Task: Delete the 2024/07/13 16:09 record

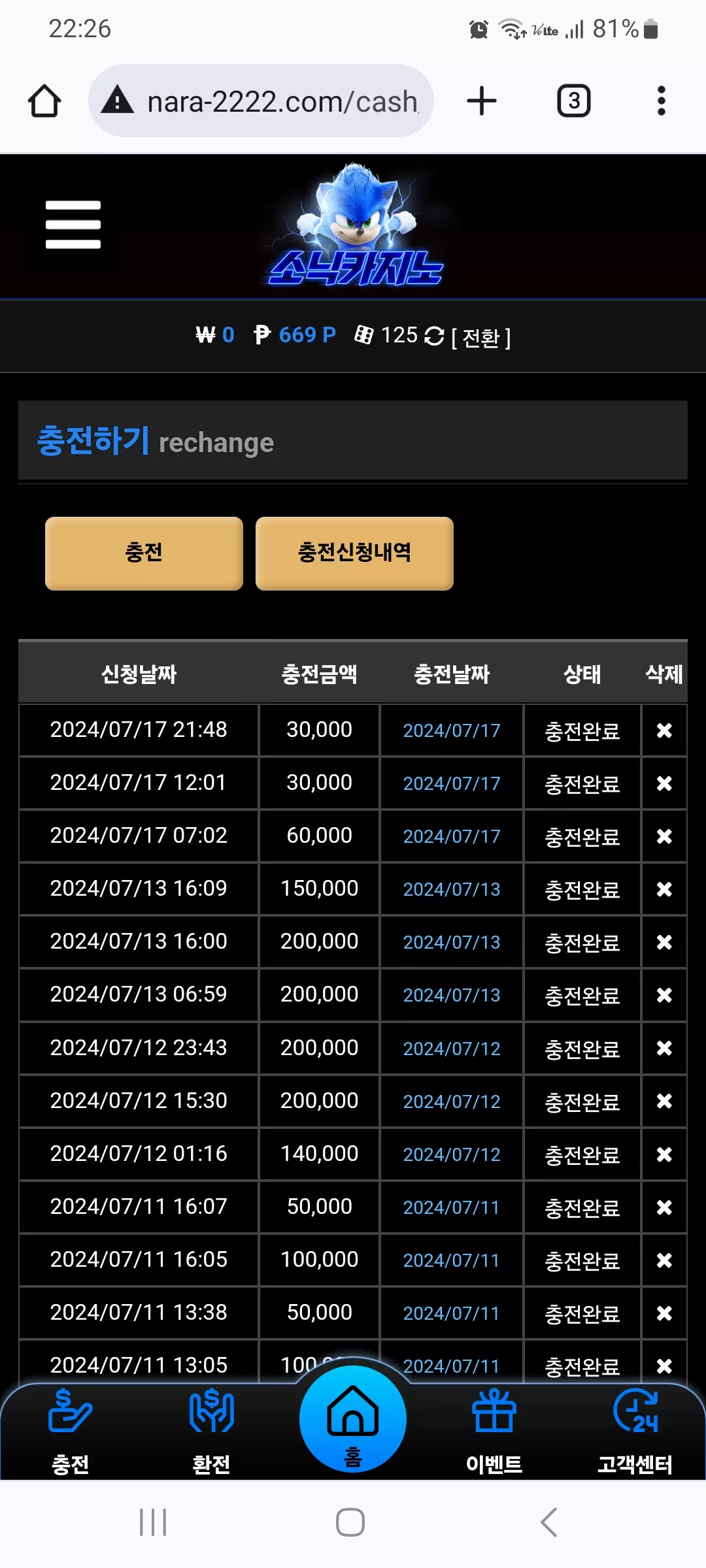Action: click(664, 889)
